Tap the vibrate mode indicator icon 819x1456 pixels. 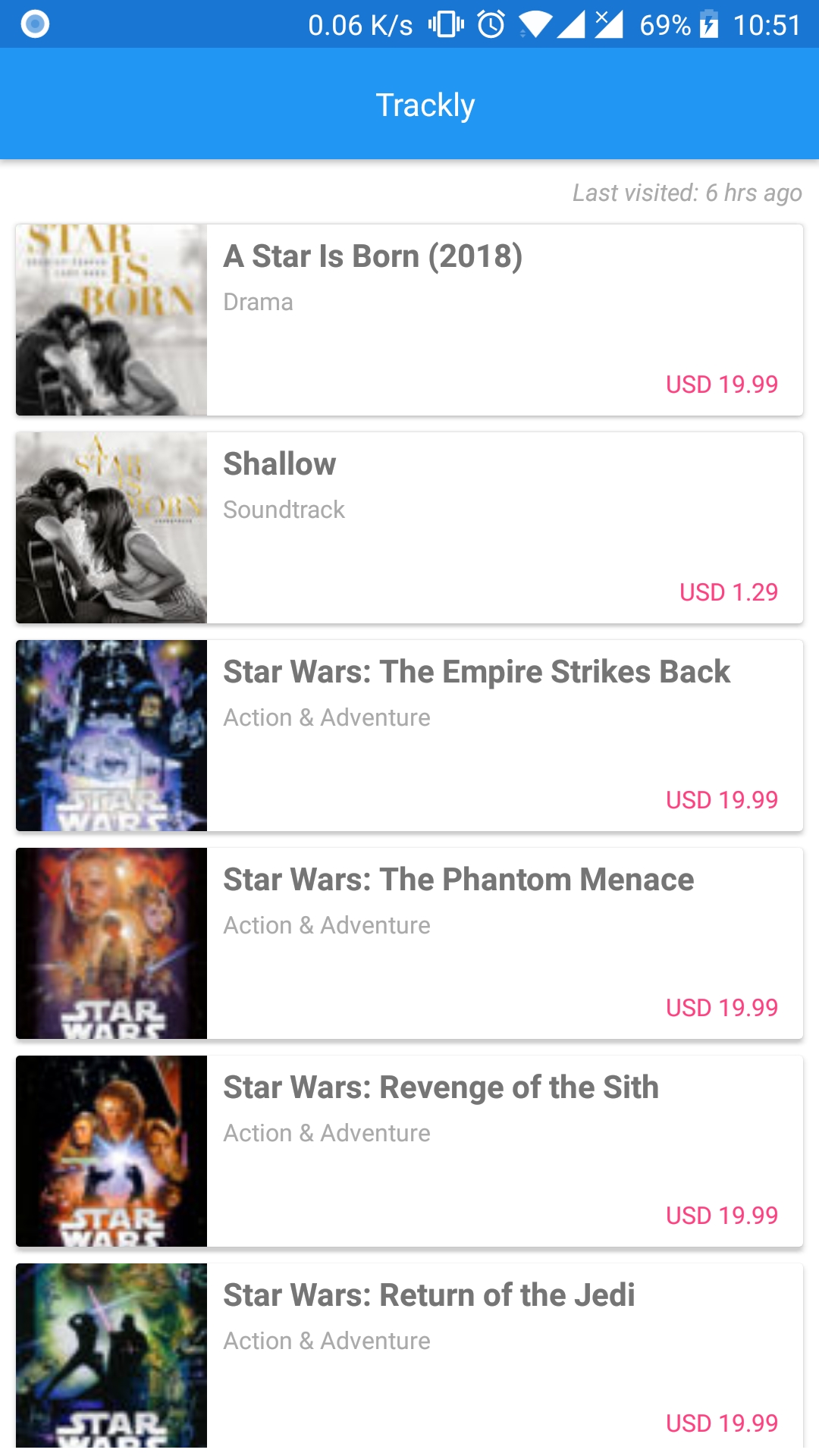[x=446, y=25]
